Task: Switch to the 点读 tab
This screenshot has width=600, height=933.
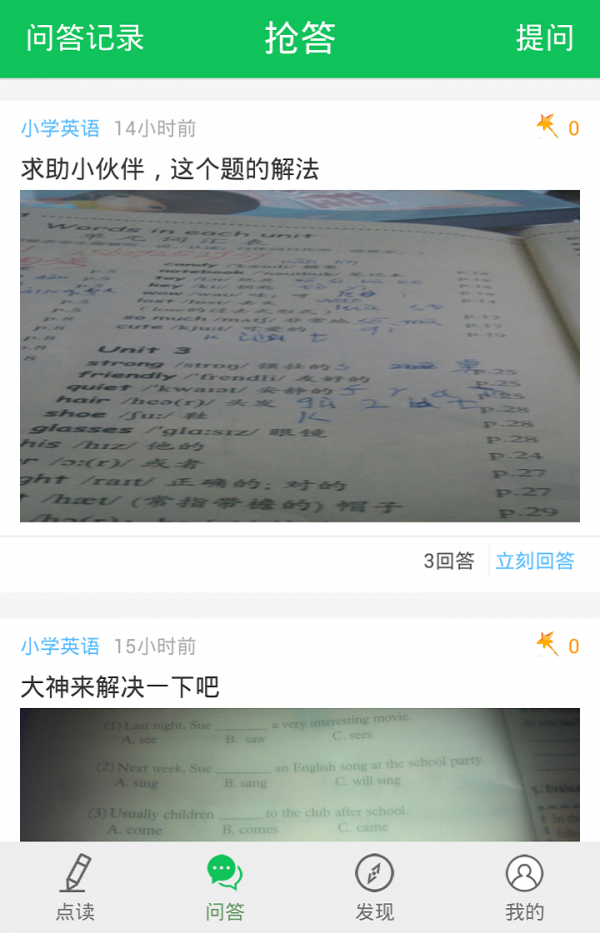Action: (75, 886)
